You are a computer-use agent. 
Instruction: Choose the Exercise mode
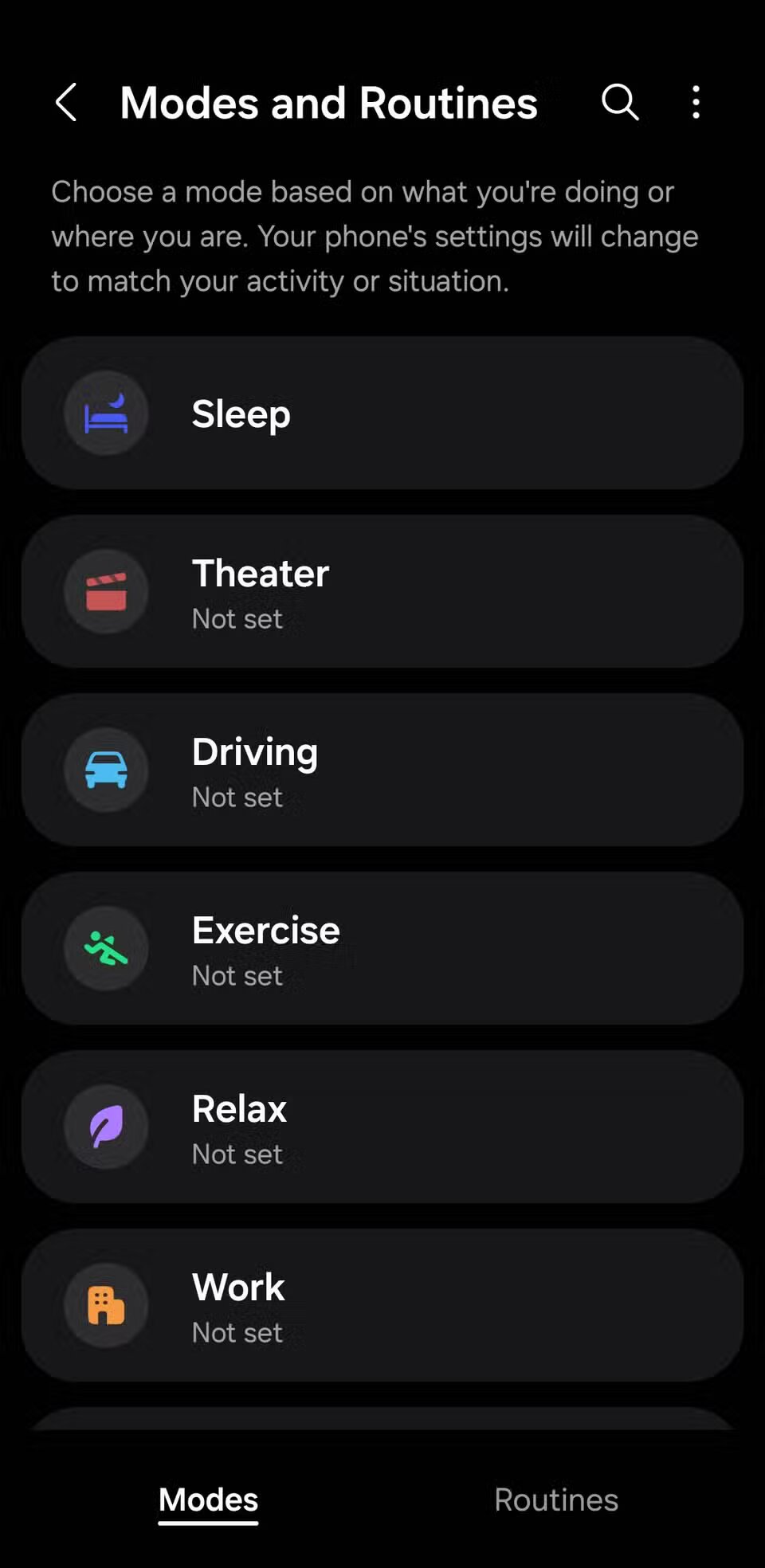coord(382,949)
